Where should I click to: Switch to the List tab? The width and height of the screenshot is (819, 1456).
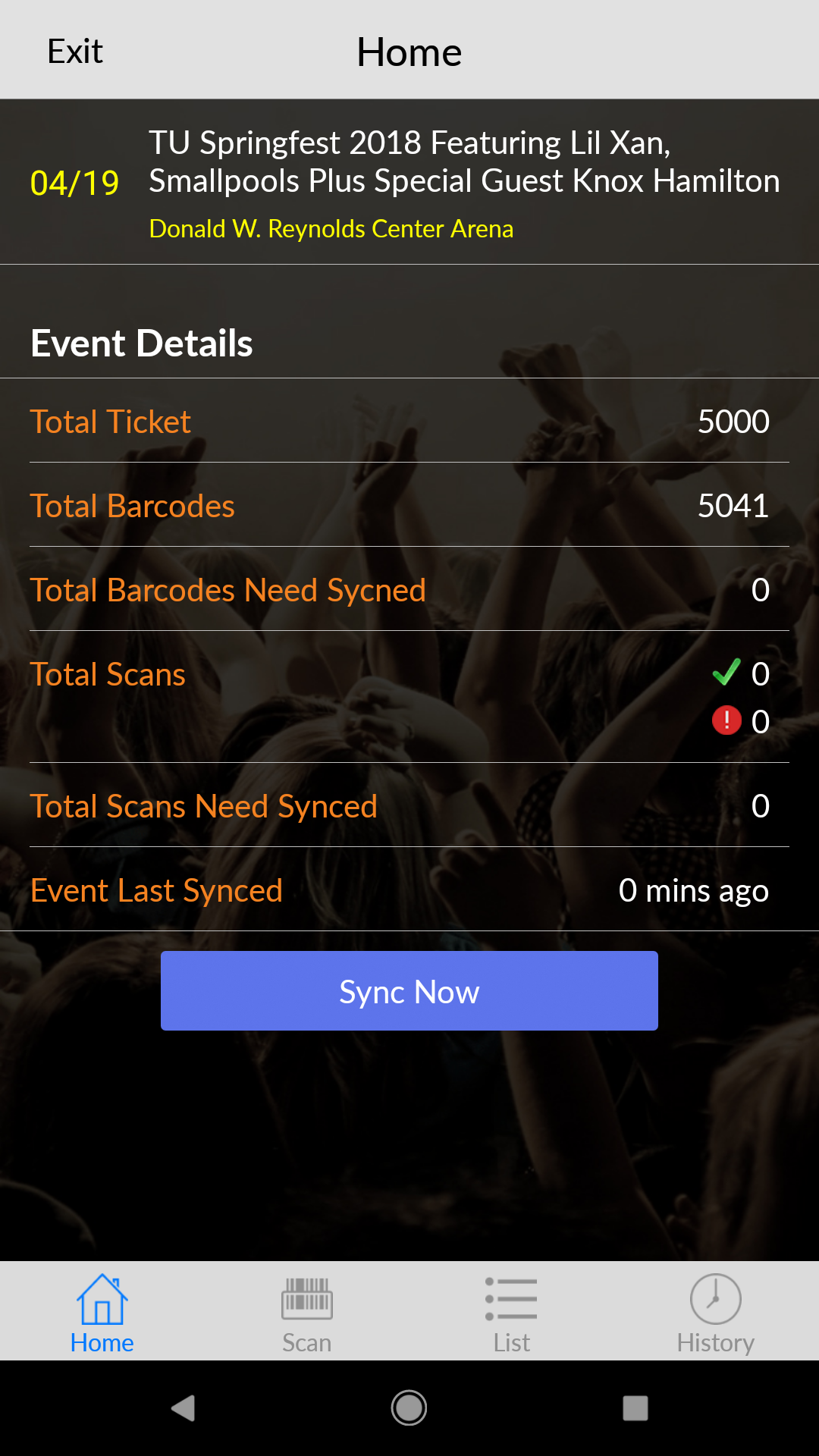[x=511, y=1312]
